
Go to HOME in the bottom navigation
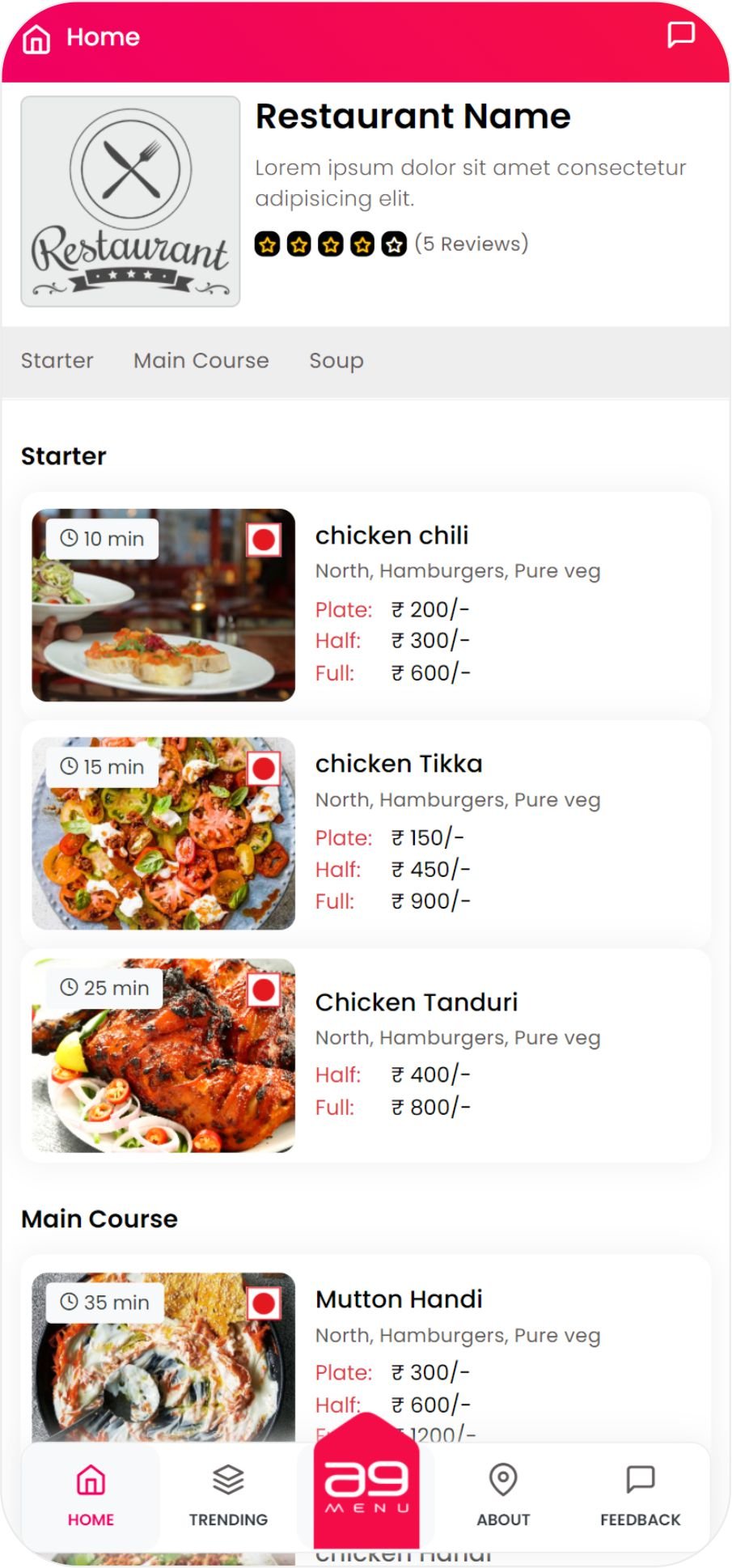91,1497
